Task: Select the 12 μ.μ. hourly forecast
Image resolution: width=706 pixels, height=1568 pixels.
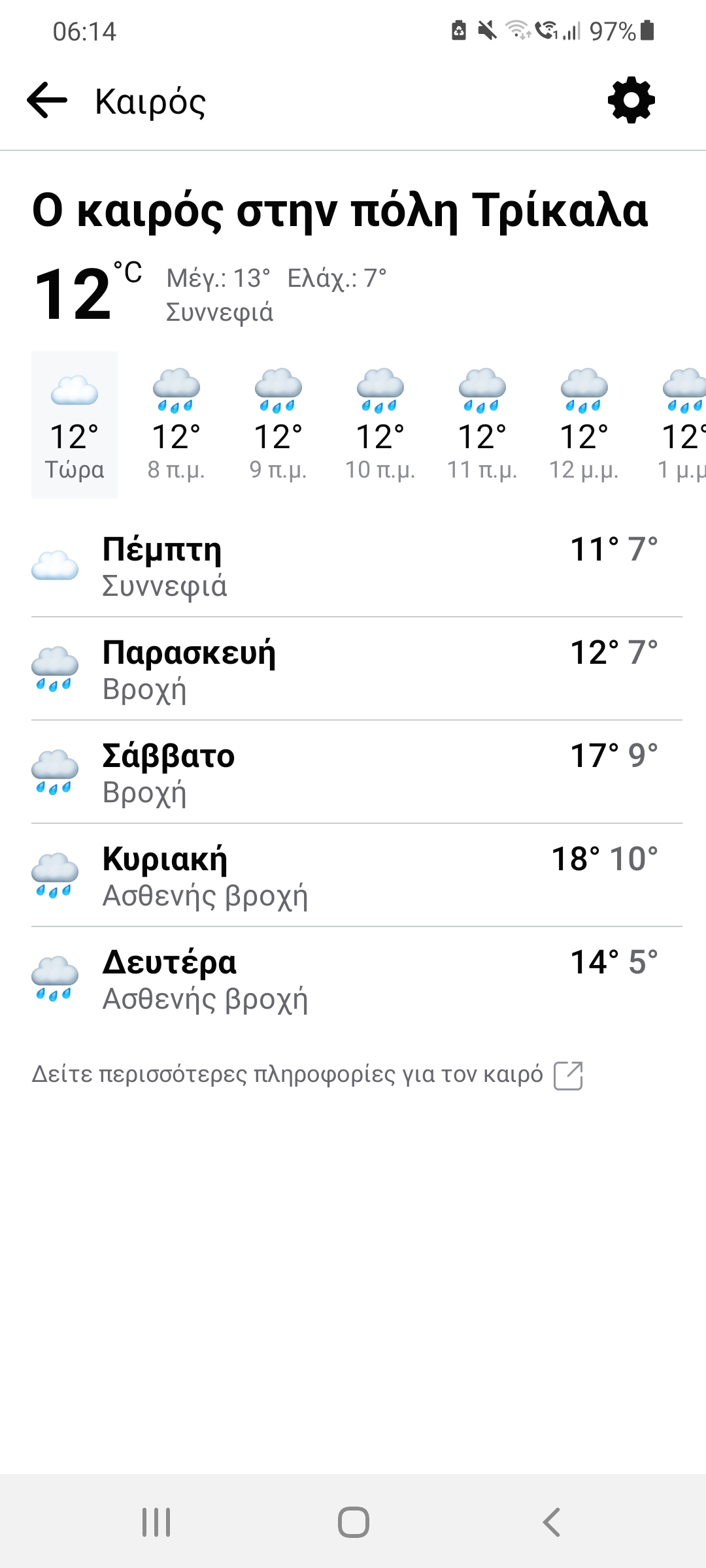Action: click(584, 425)
